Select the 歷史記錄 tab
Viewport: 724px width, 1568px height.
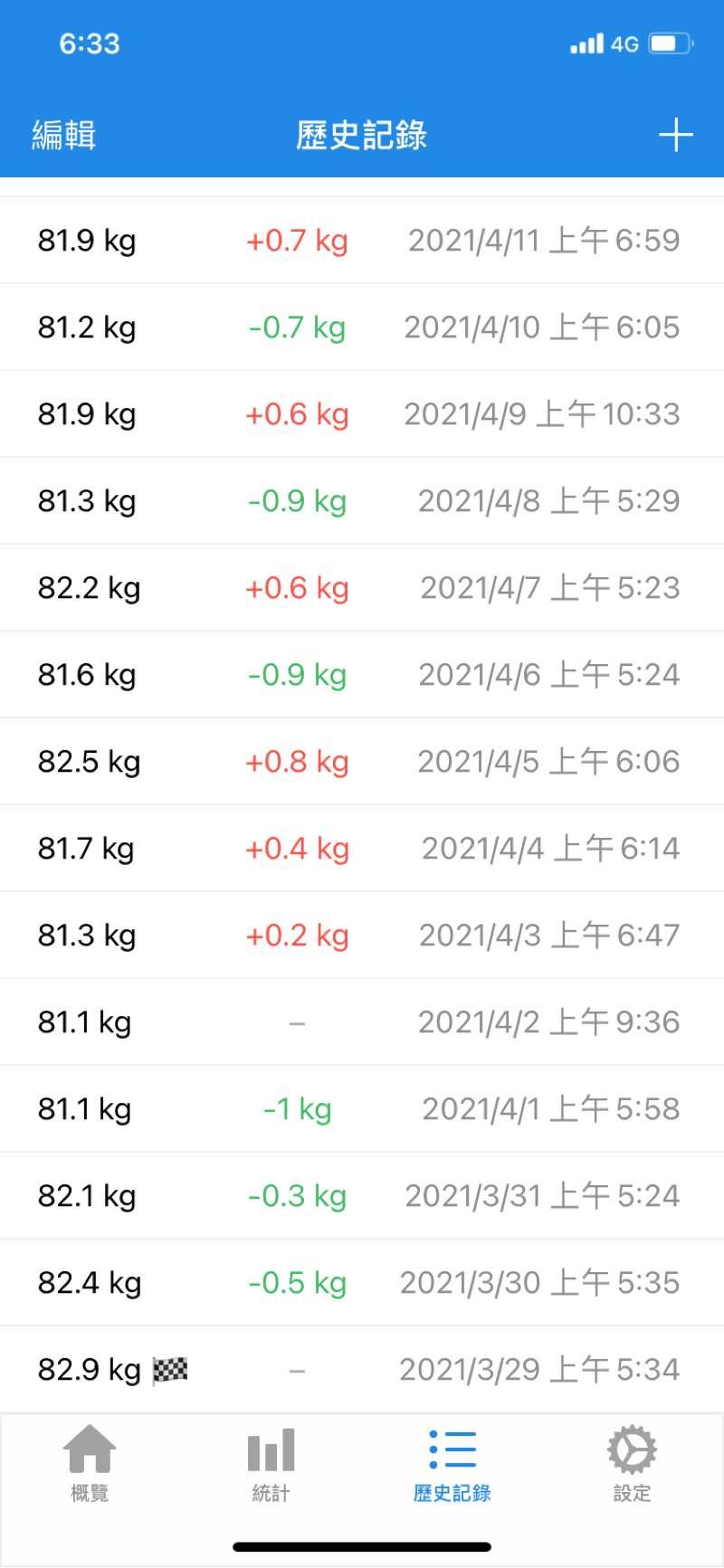tap(452, 1463)
